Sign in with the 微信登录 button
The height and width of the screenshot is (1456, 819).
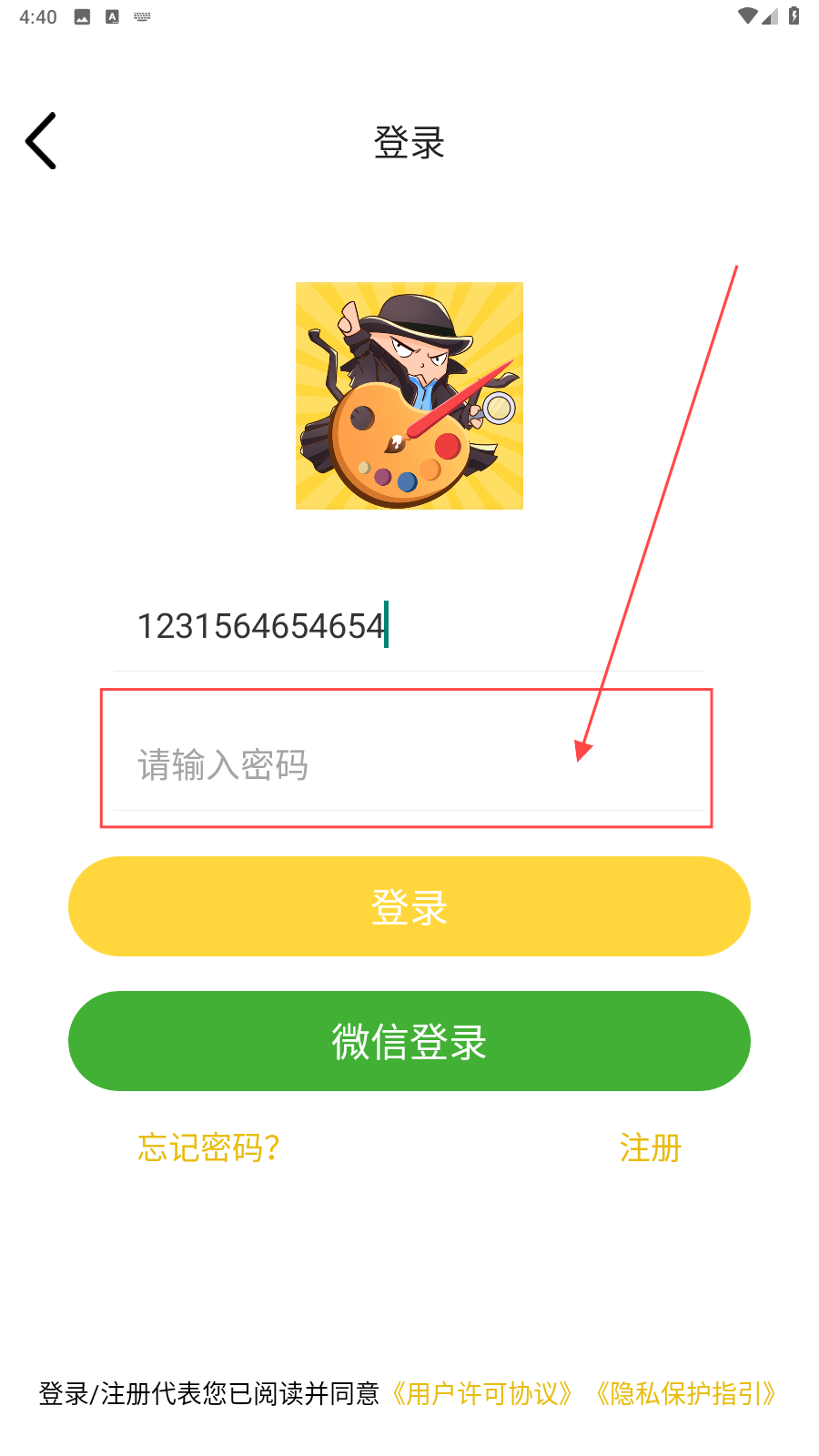(x=409, y=1041)
